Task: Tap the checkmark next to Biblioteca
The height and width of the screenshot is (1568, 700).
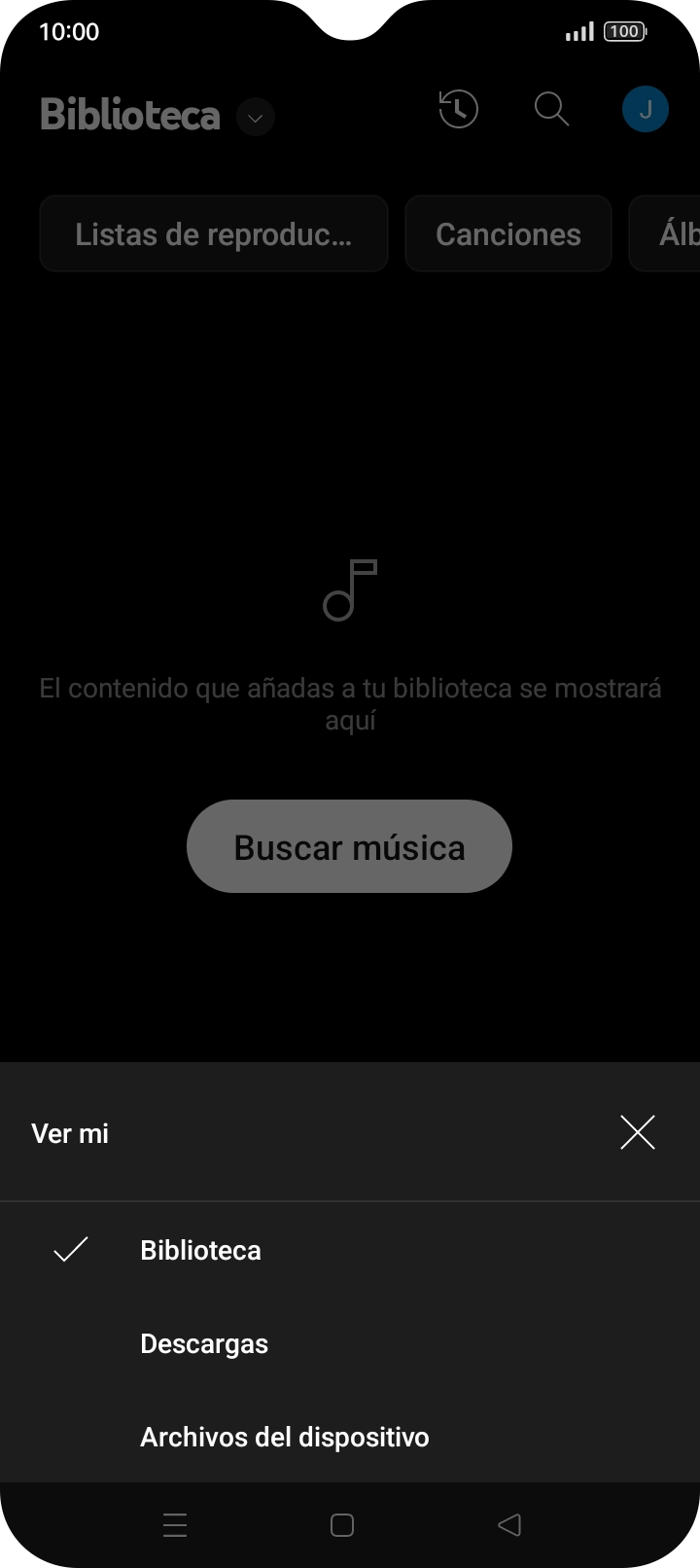Action: [72, 1249]
